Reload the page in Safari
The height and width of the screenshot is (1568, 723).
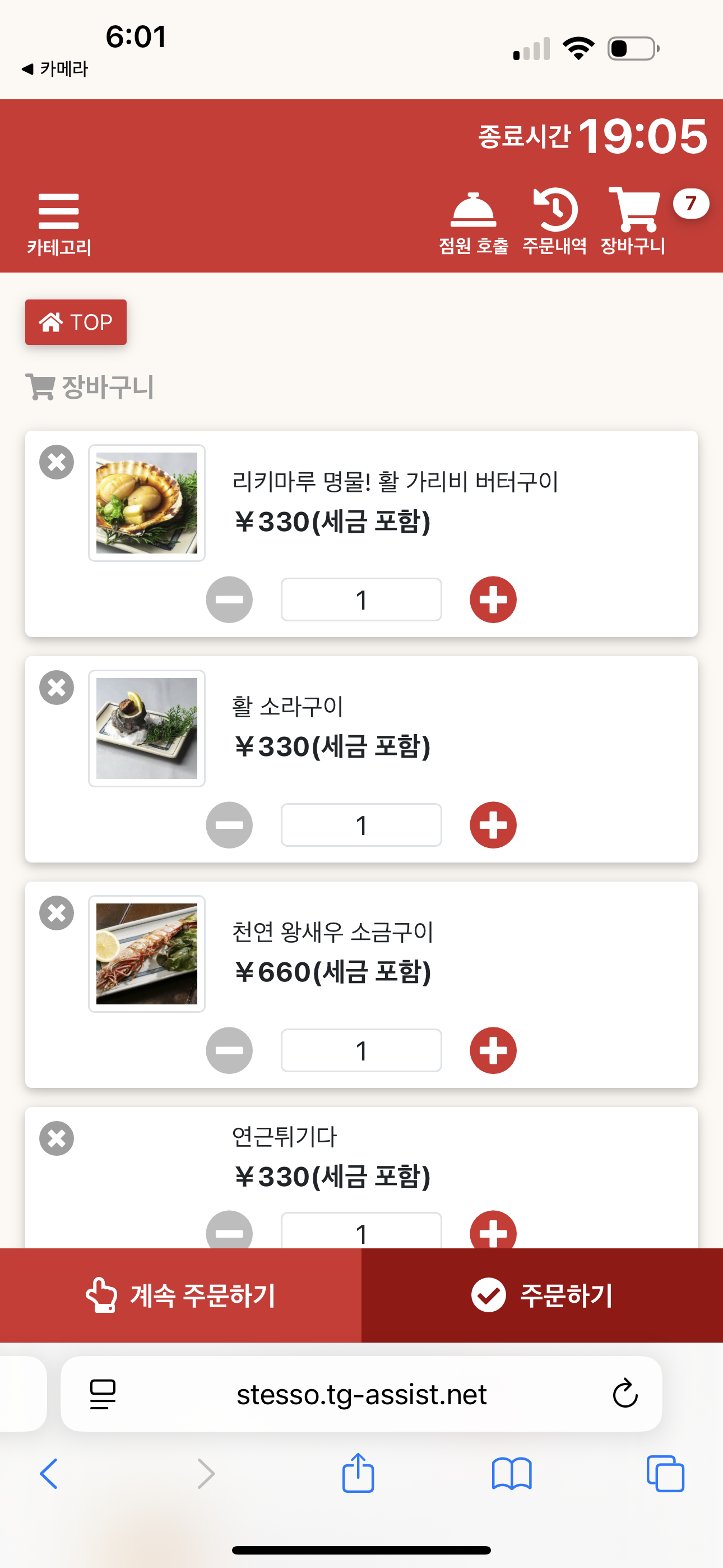625,1393
